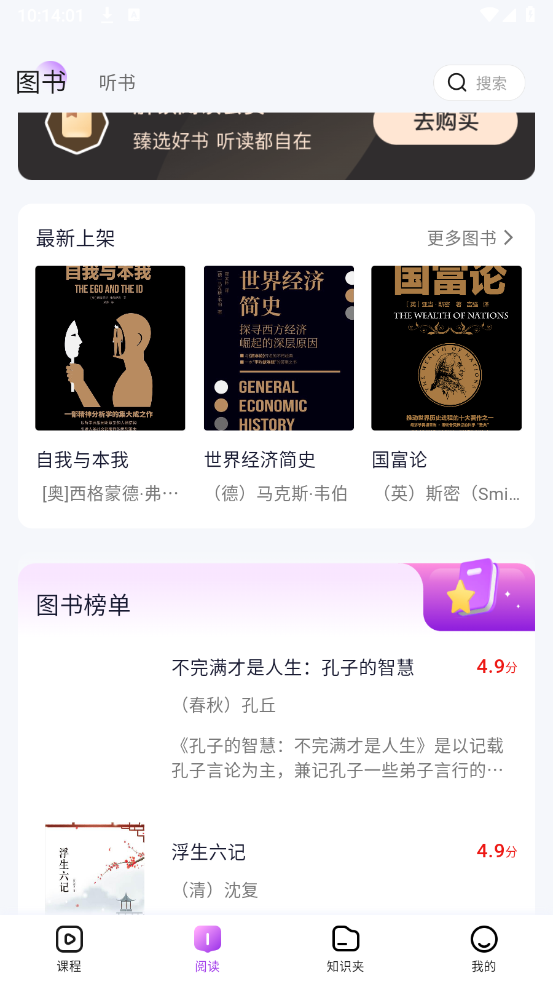Switch to 知识夹 tab
Screen dimensions: 553x984
point(345,949)
